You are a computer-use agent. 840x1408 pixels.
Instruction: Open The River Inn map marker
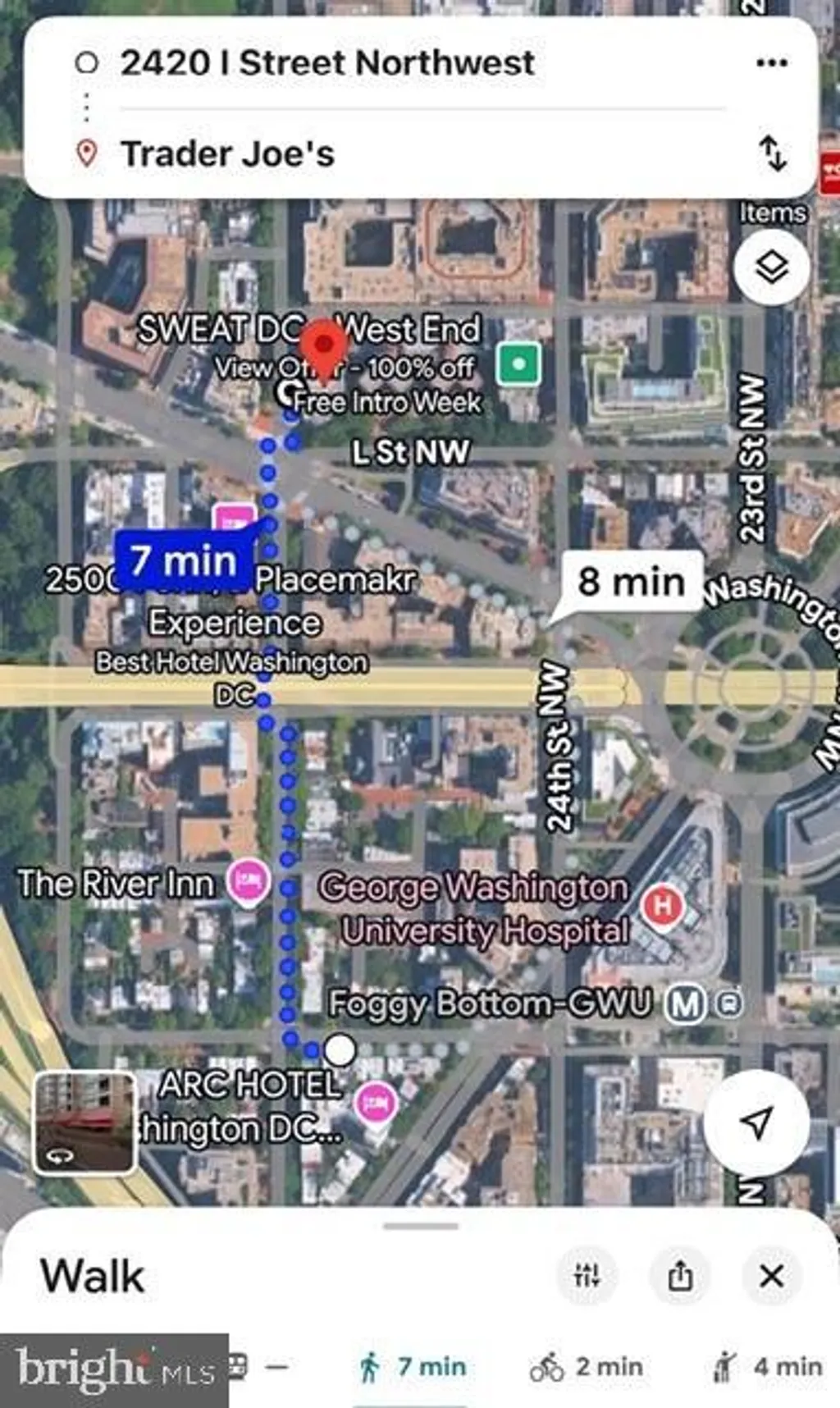[248, 882]
